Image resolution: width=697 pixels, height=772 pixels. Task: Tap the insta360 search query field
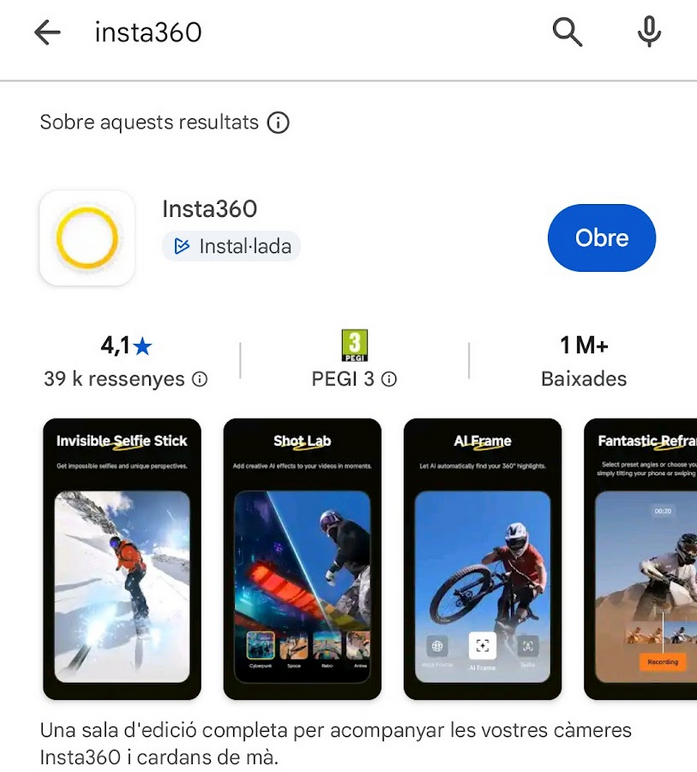tap(300, 33)
